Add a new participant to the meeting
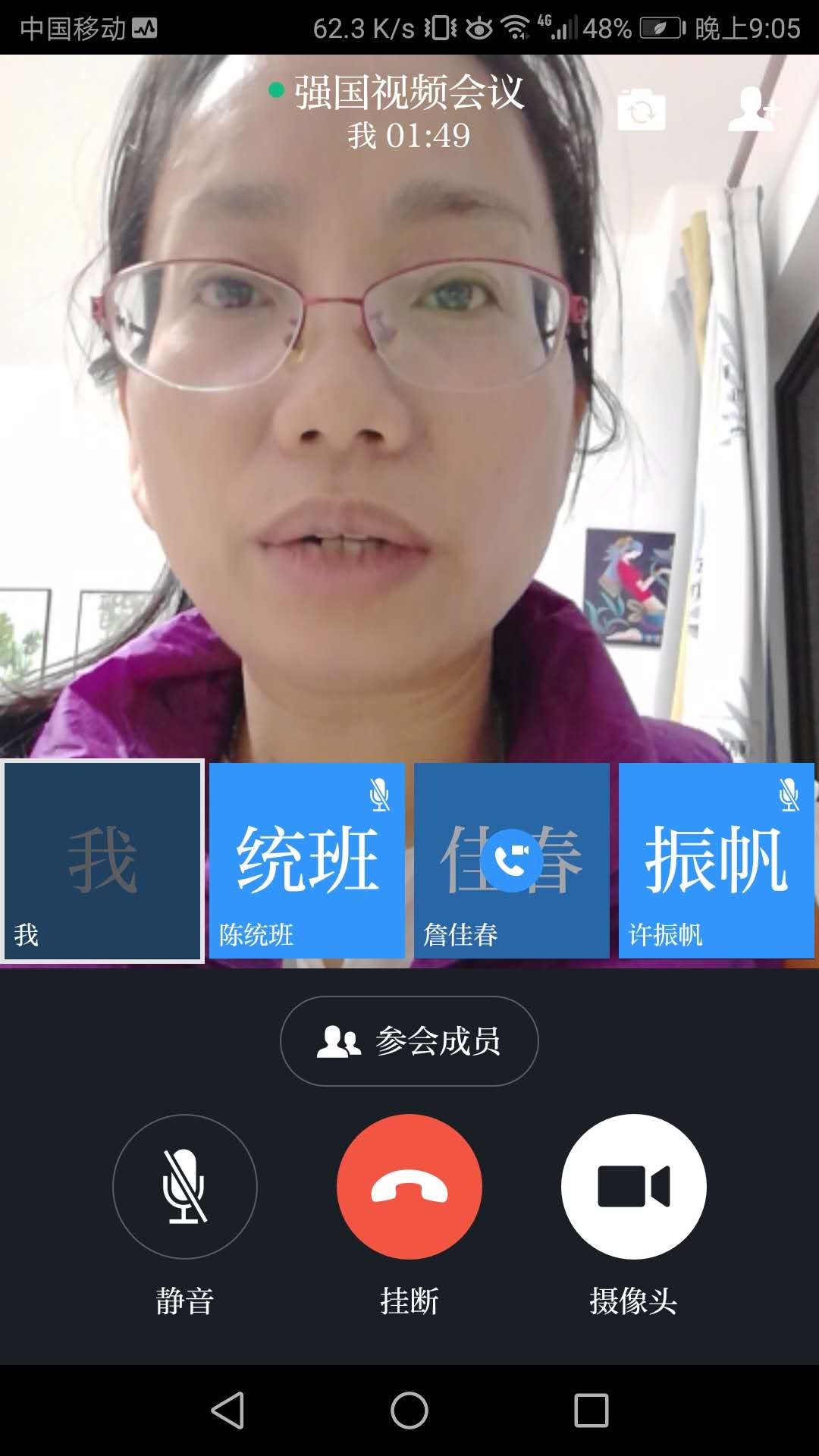The width and height of the screenshot is (819, 1456). pyautogui.click(x=752, y=110)
